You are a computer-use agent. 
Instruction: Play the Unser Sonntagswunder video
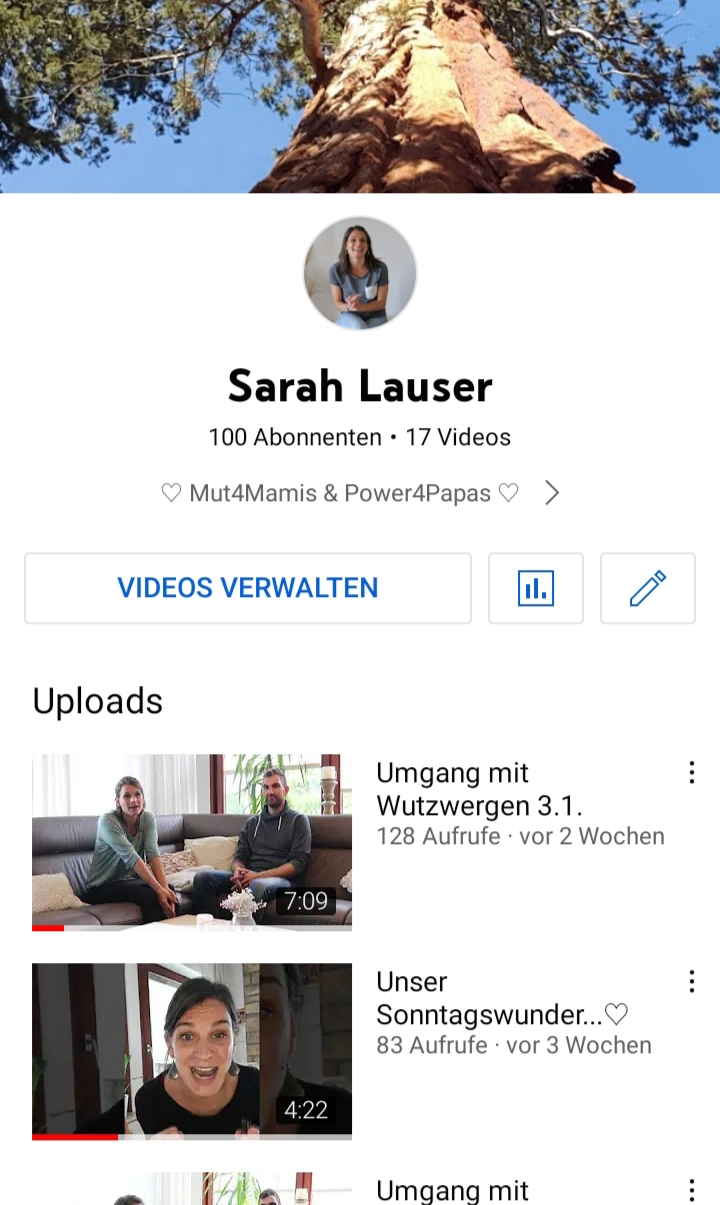192,1051
